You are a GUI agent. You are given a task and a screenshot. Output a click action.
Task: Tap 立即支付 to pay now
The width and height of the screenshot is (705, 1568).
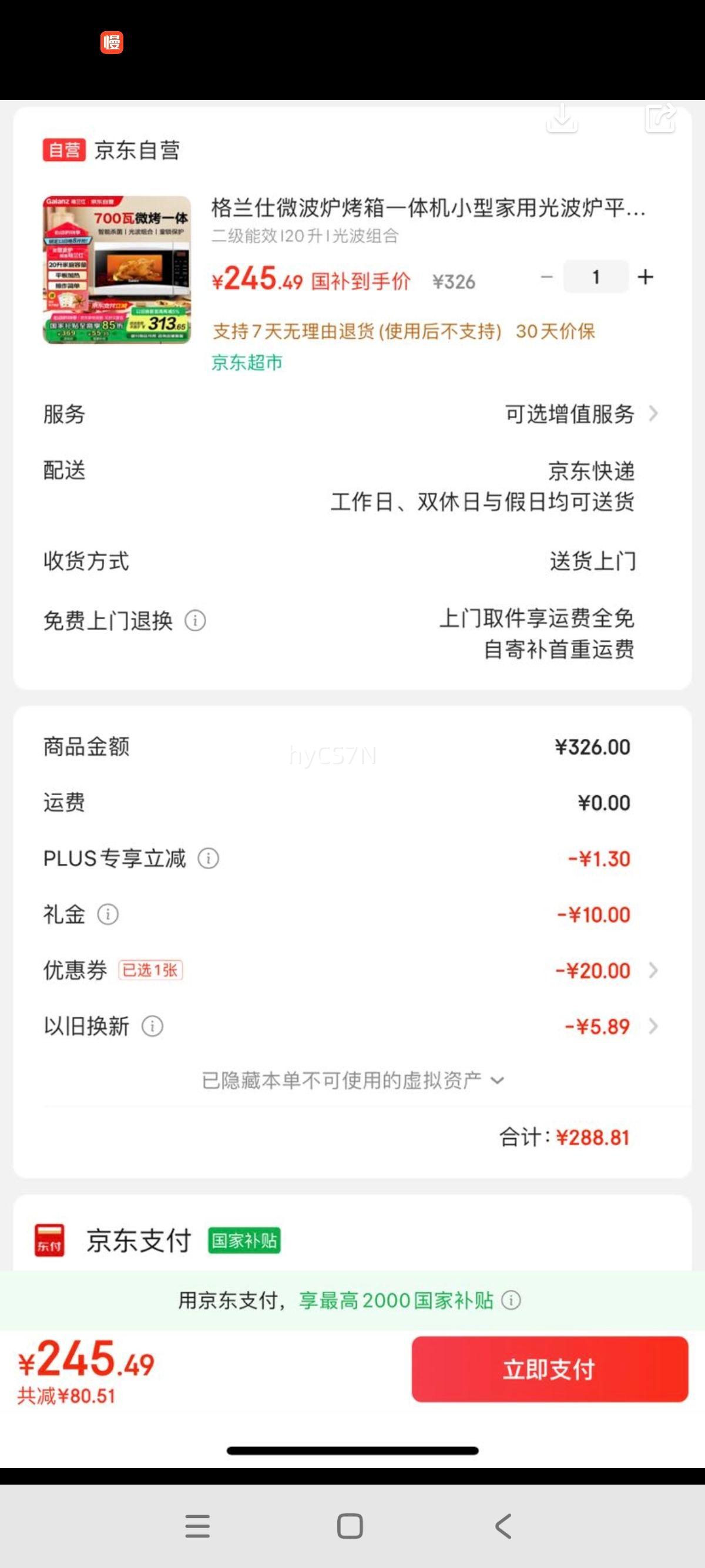pos(550,1369)
